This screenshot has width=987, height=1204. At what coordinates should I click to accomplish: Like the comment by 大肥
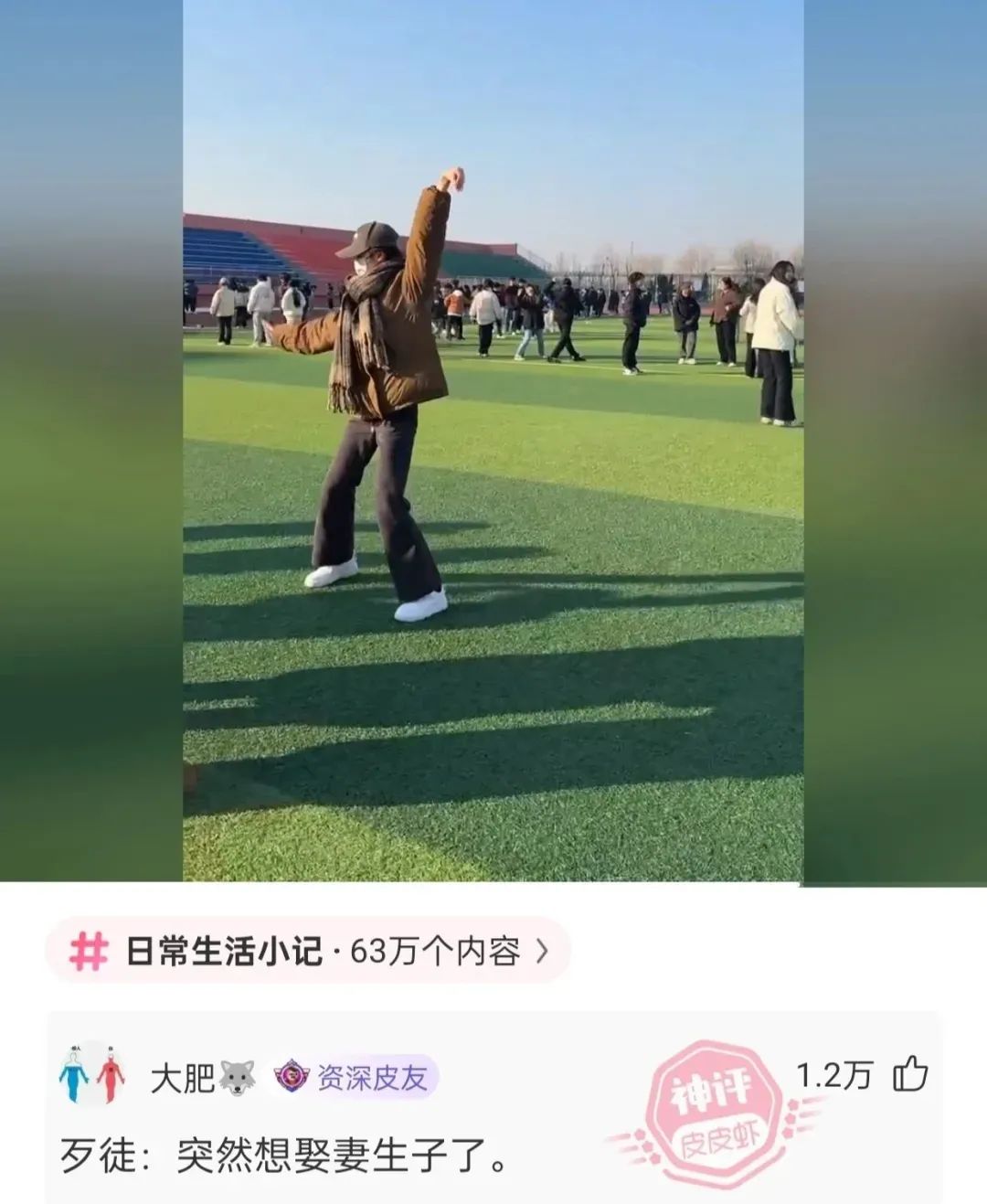(x=909, y=1074)
